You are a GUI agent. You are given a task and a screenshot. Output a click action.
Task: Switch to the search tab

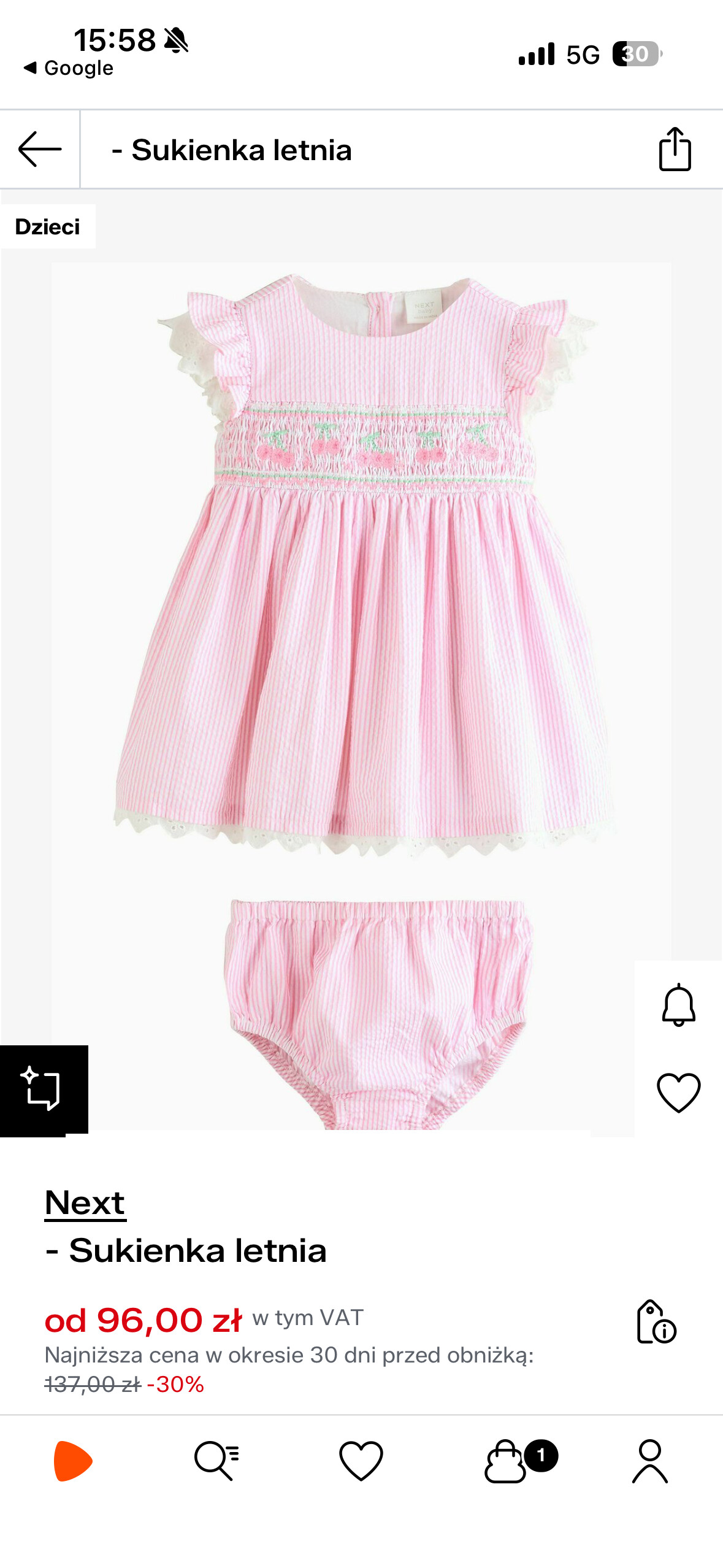[x=216, y=1461]
